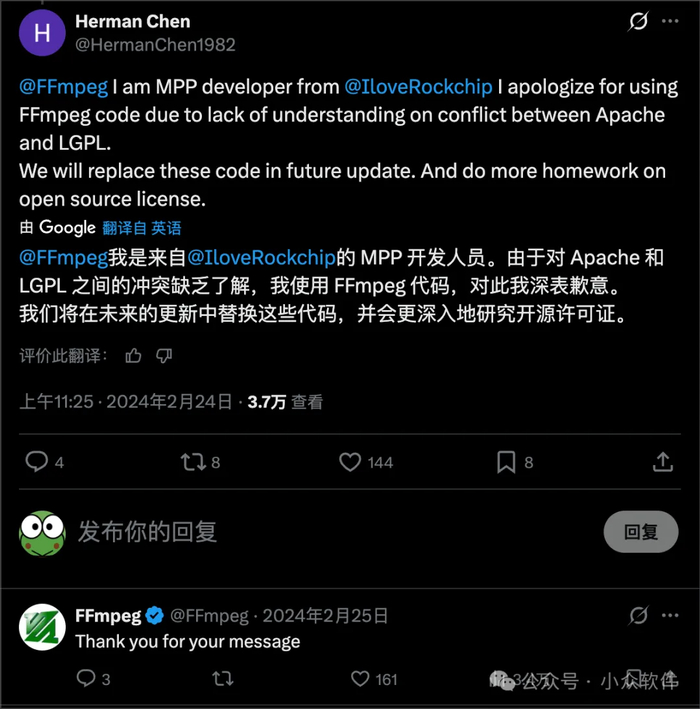Image resolution: width=700 pixels, height=709 pixels.
Task: Like Herman Chen's post with 144 likes
Action: pyautogui.click(x=350, y=462)
